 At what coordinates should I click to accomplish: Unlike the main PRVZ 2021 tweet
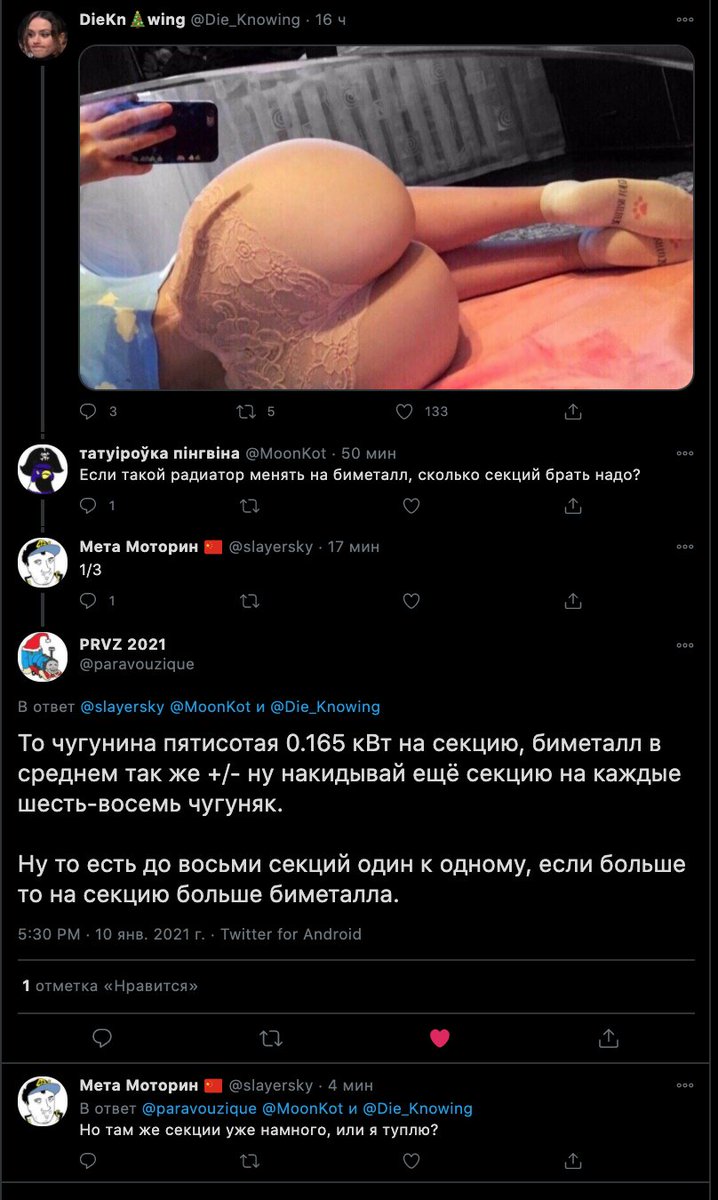coord(439,1038)
